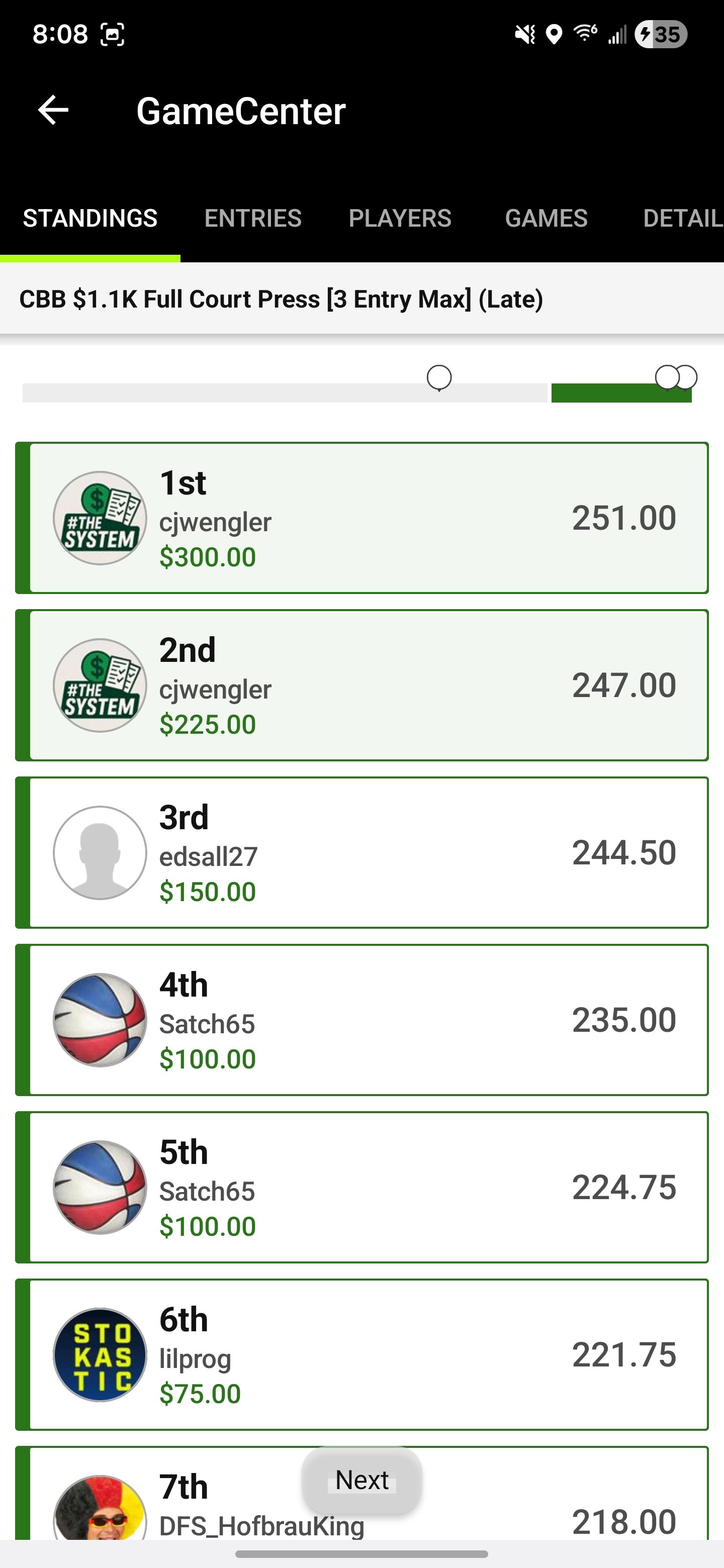Screen dimensions: 724x1568
Task: Tap the Next button
Action: point(361,1480)
